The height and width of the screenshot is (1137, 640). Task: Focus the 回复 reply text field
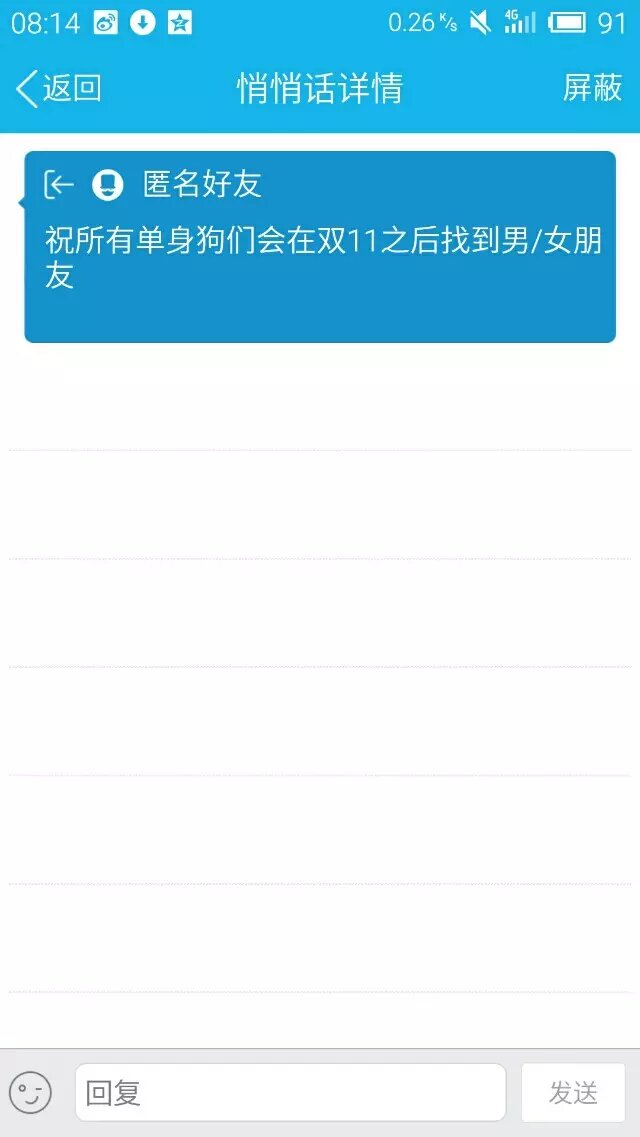tap(290, 1092)
